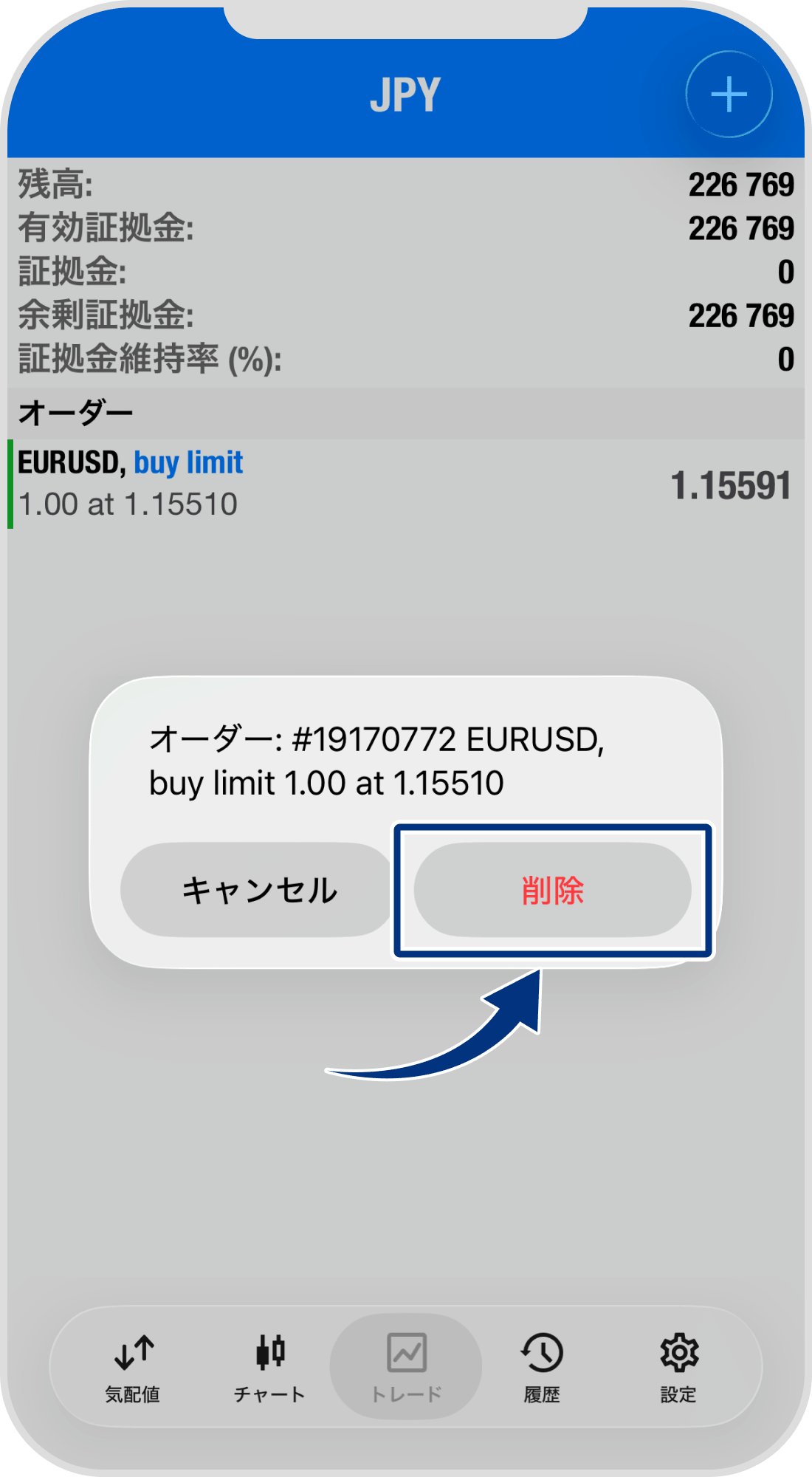The height and width of the screenshot is (1477, 812).
Task: Switch to the 気配値 quotes tab
Action: (x=134, y=1367)
